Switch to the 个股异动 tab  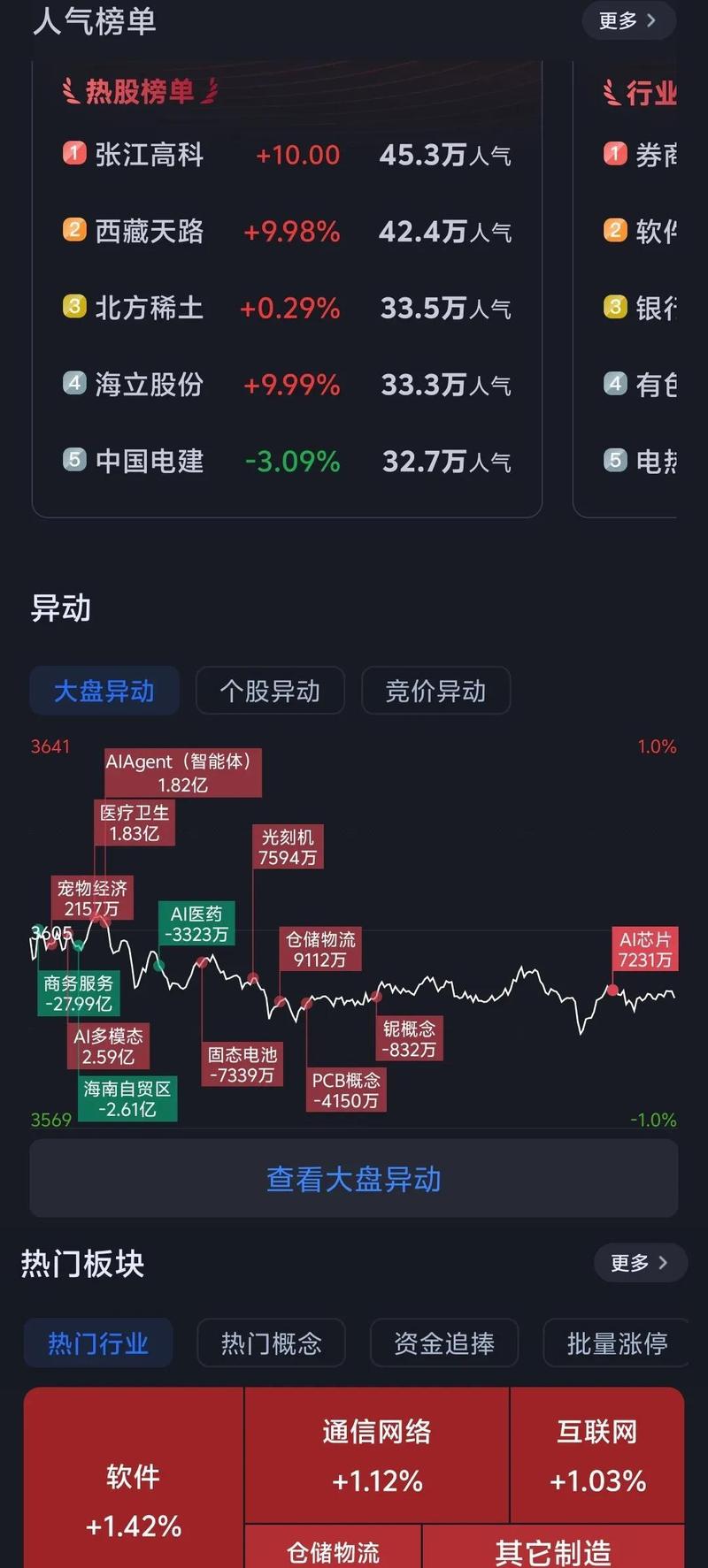270,691
